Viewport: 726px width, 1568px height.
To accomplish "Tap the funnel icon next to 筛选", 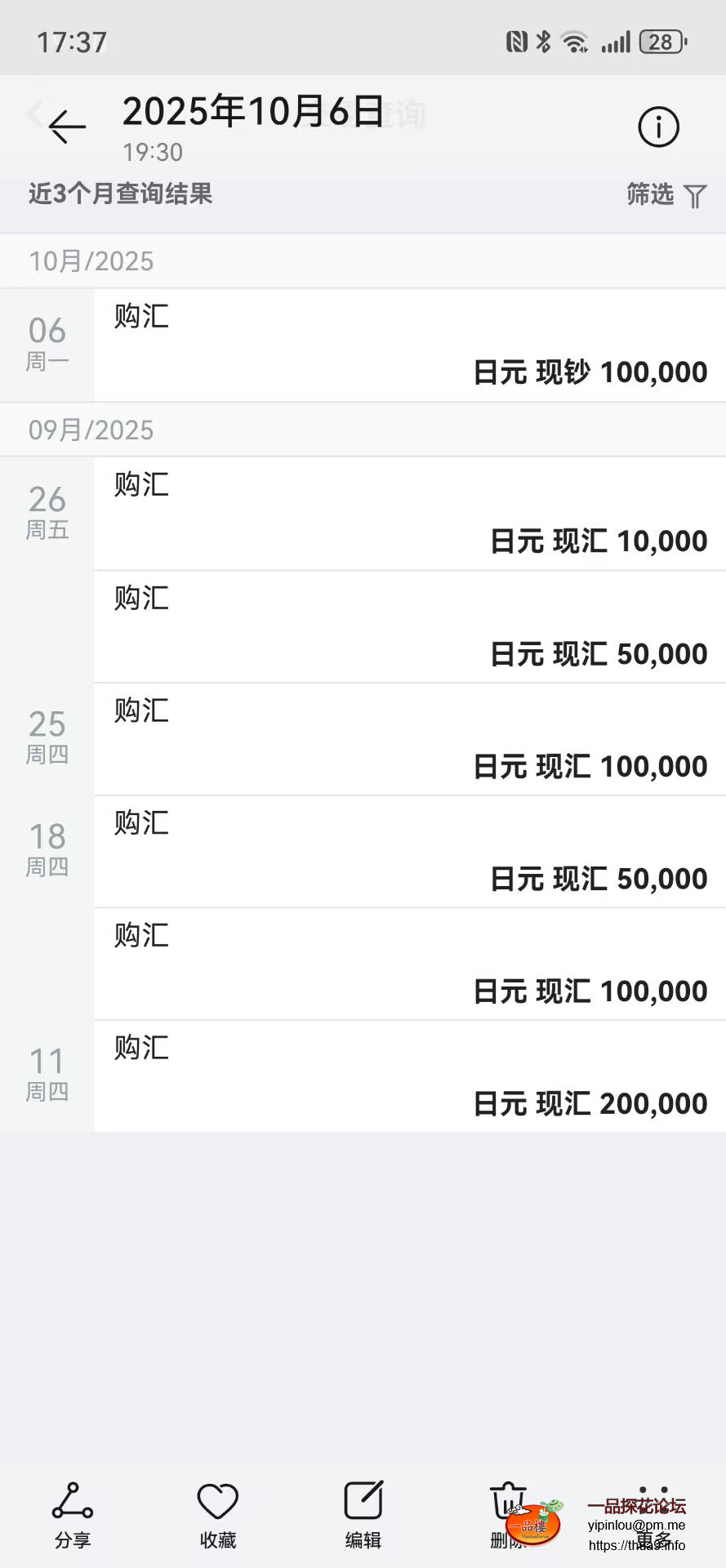I will (x=695, y=196).
